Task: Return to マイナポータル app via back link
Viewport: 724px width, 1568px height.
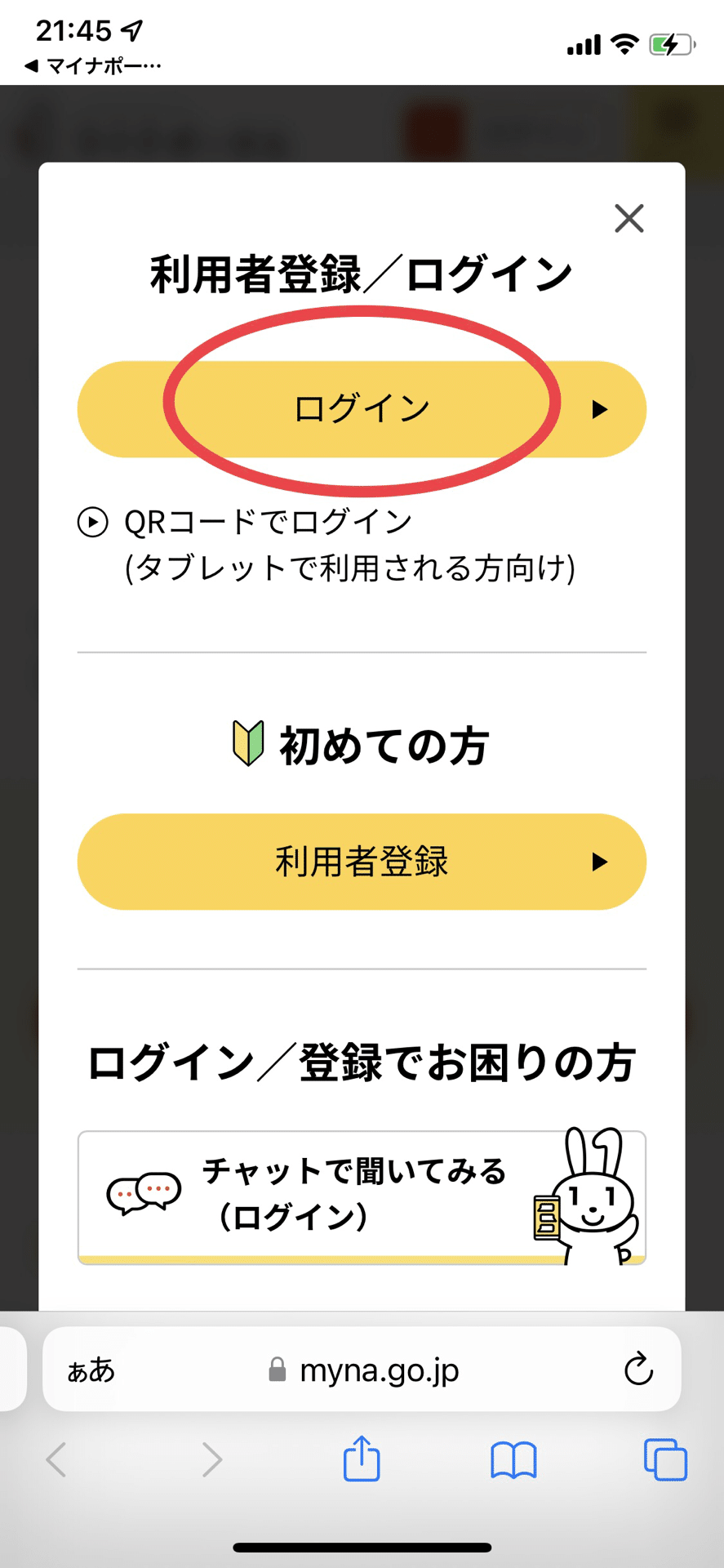Action: [92, 66]
